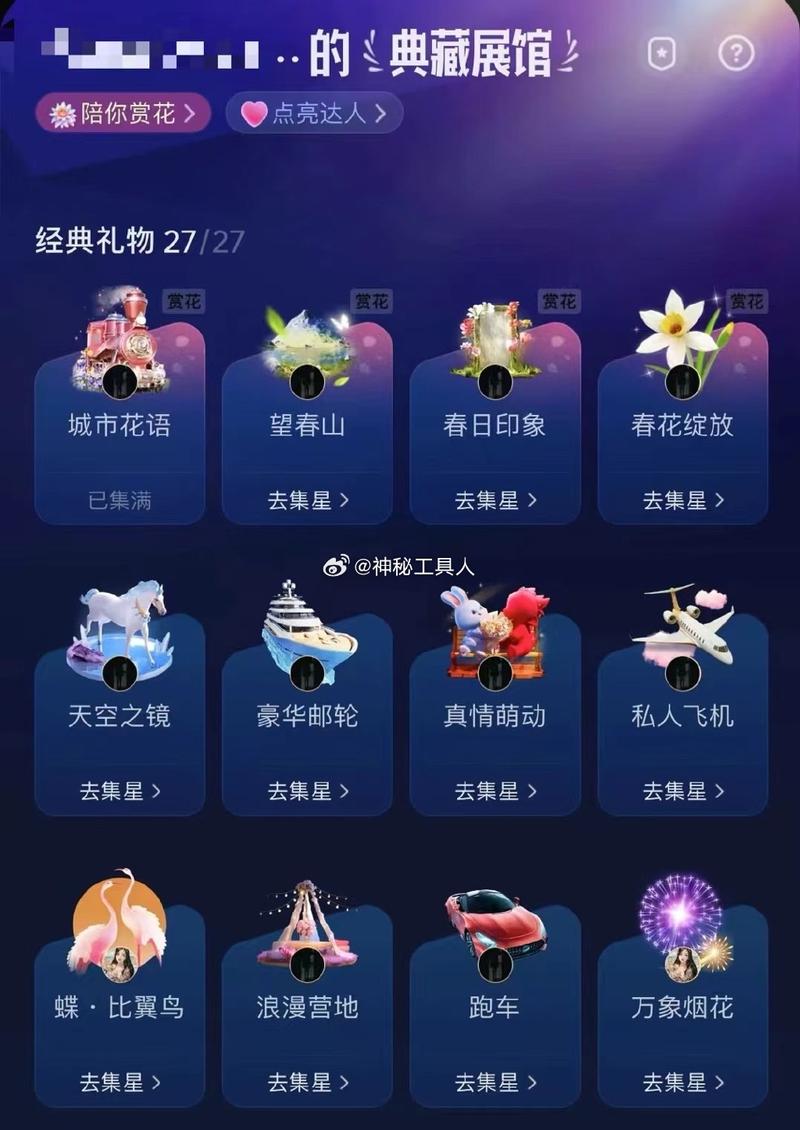Collect stars for 万象烟花
Image resolution: width=800 pixels, height=1130 pixels.
684,1082
